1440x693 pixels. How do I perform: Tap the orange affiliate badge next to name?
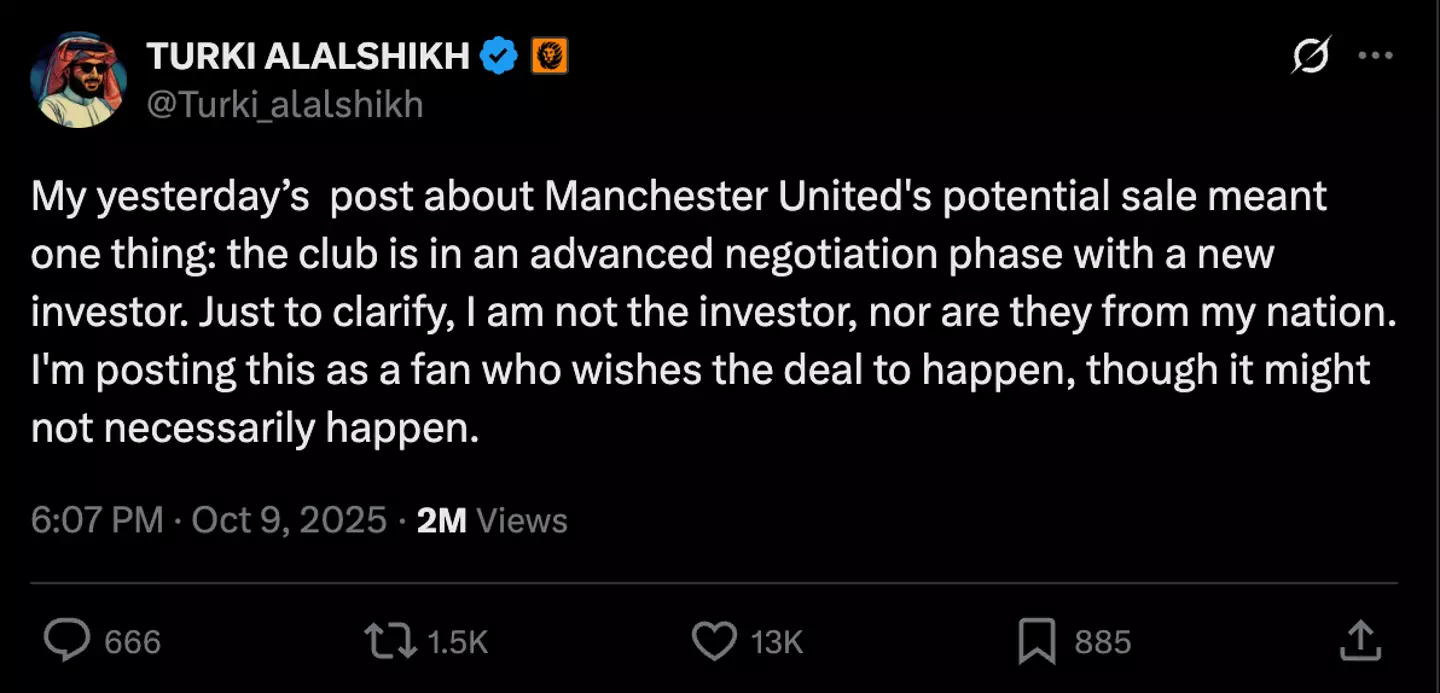[550, 56]
